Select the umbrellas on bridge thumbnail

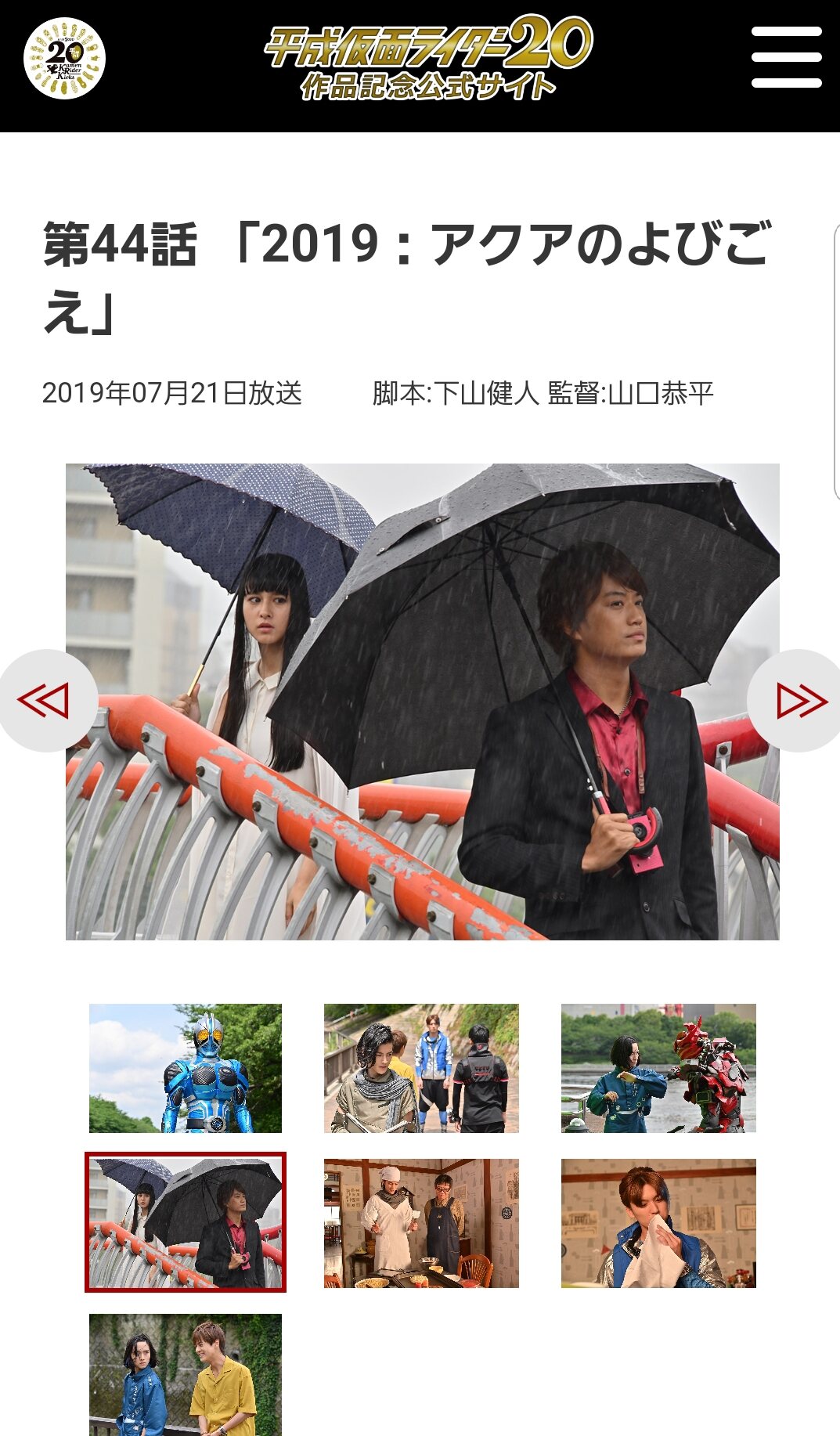coord(186,1222)
